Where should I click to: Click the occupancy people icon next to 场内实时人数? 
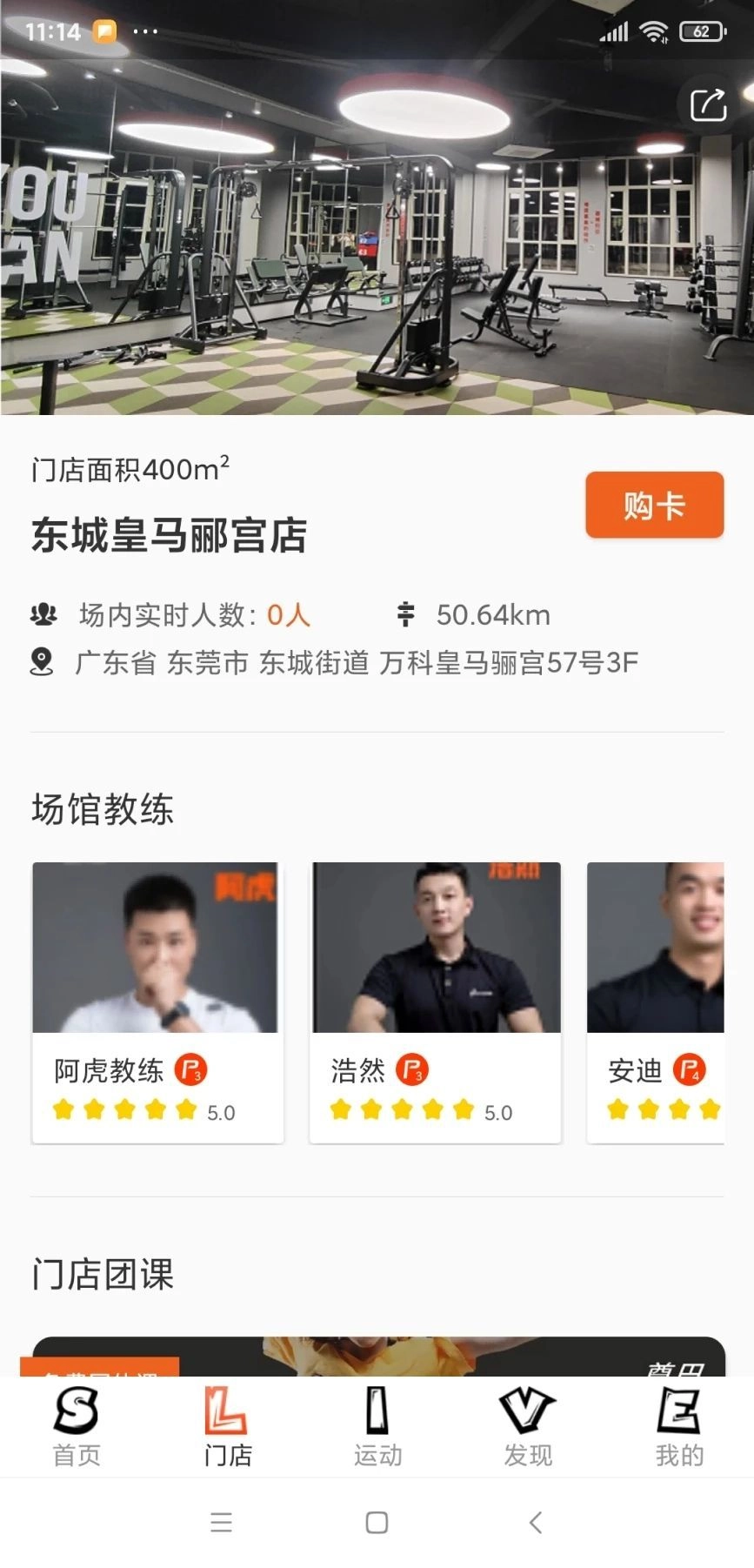pos(45,614)
